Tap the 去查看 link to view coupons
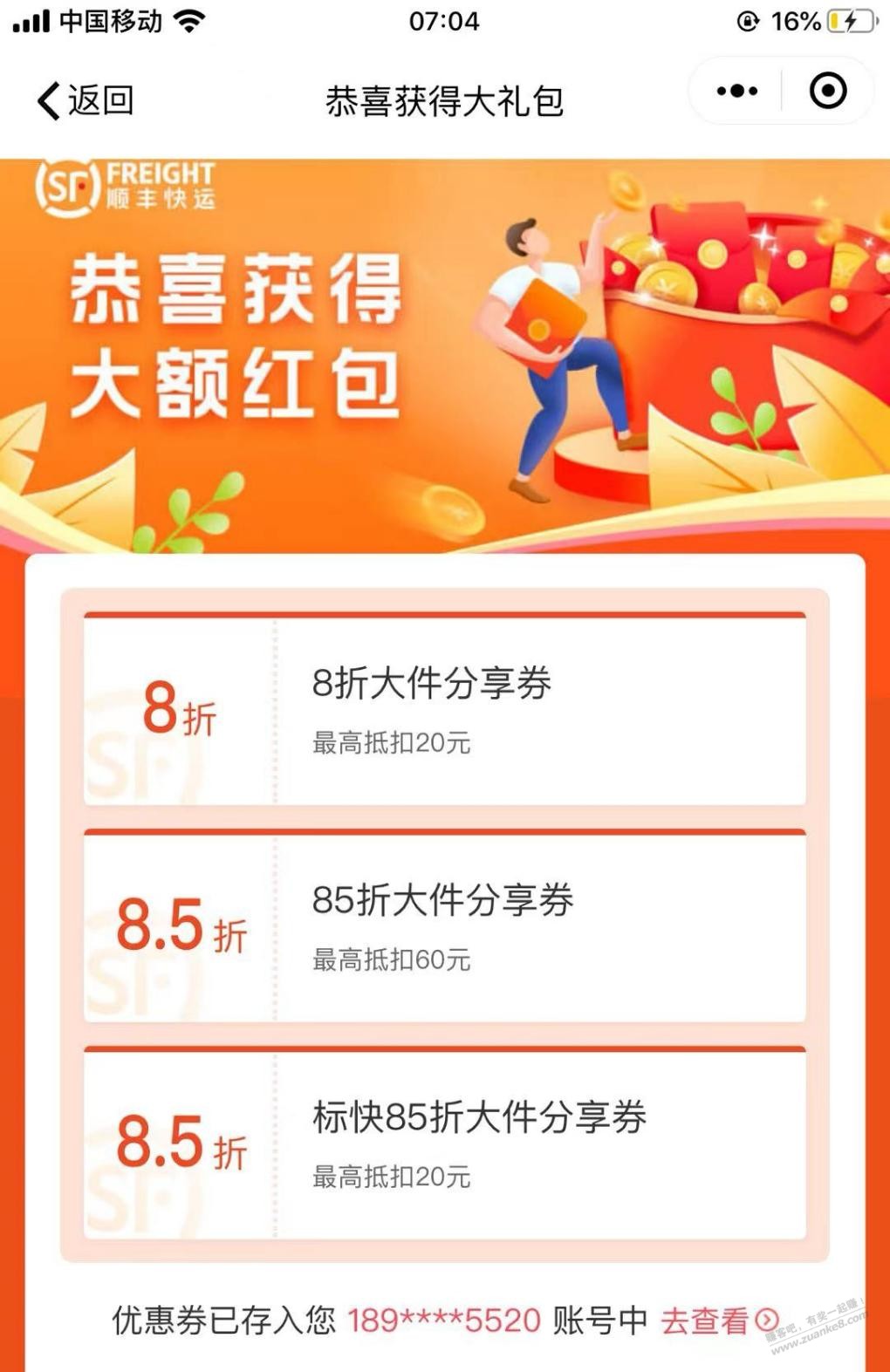 [718, 1321]
